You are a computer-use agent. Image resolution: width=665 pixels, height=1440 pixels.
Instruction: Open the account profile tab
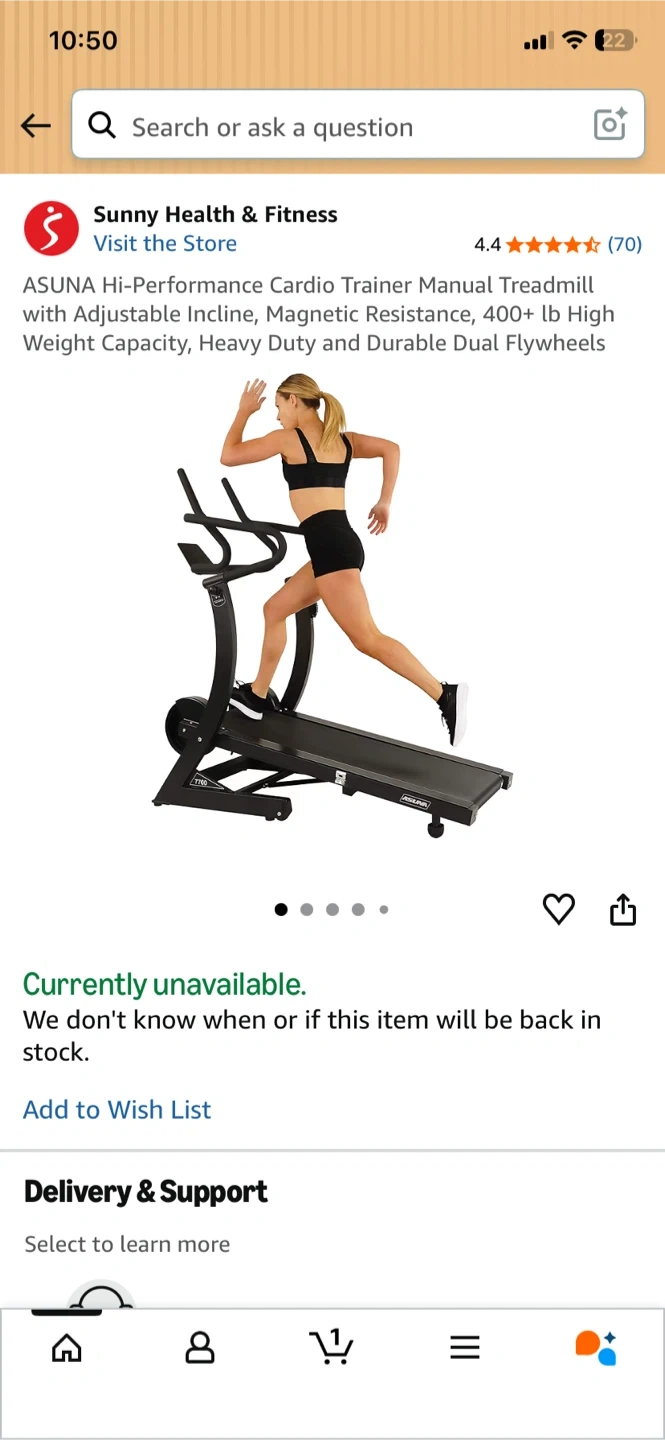tap(200, 1348)
